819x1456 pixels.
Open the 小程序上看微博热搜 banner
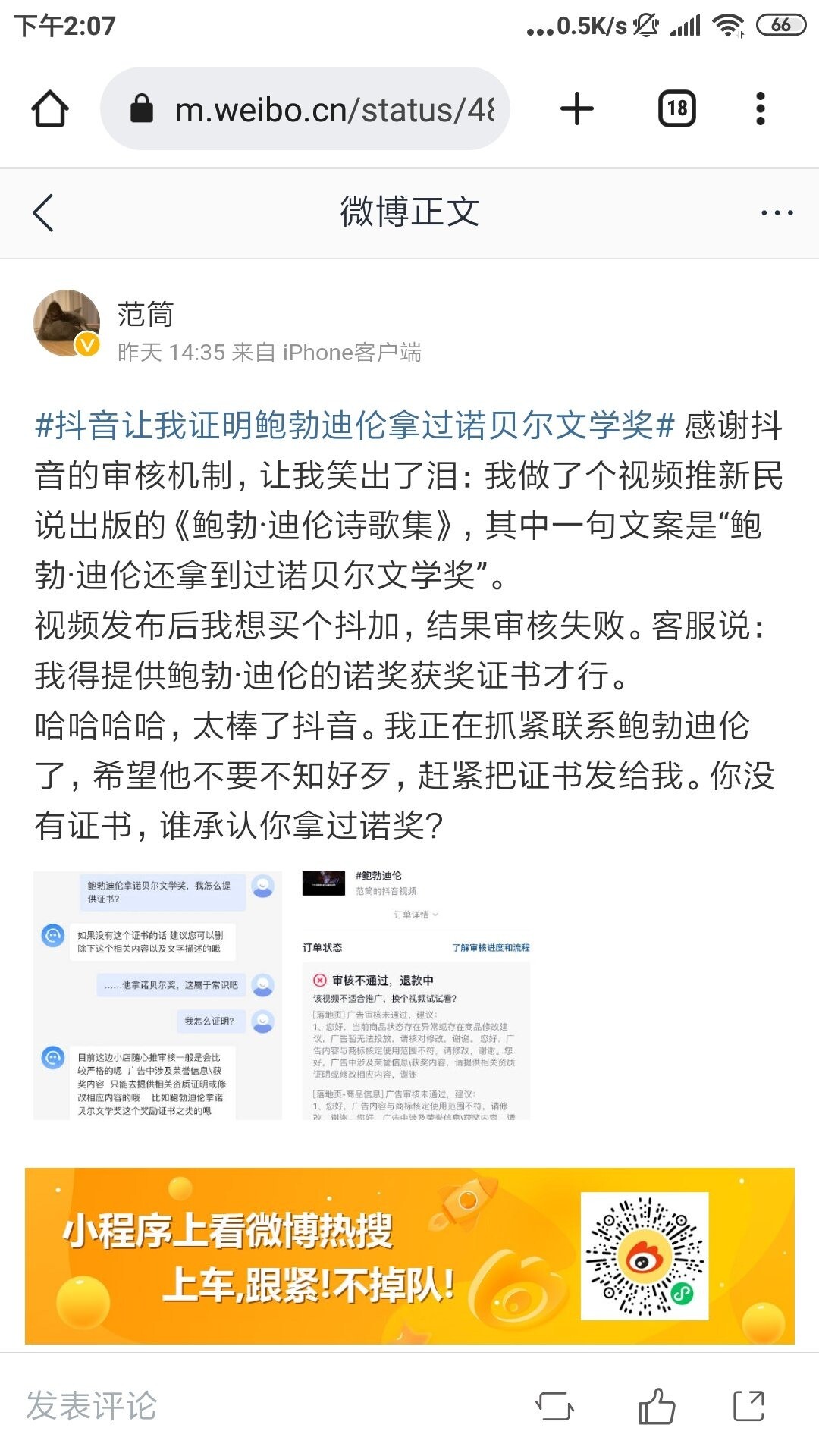[x=409, y=1256]
